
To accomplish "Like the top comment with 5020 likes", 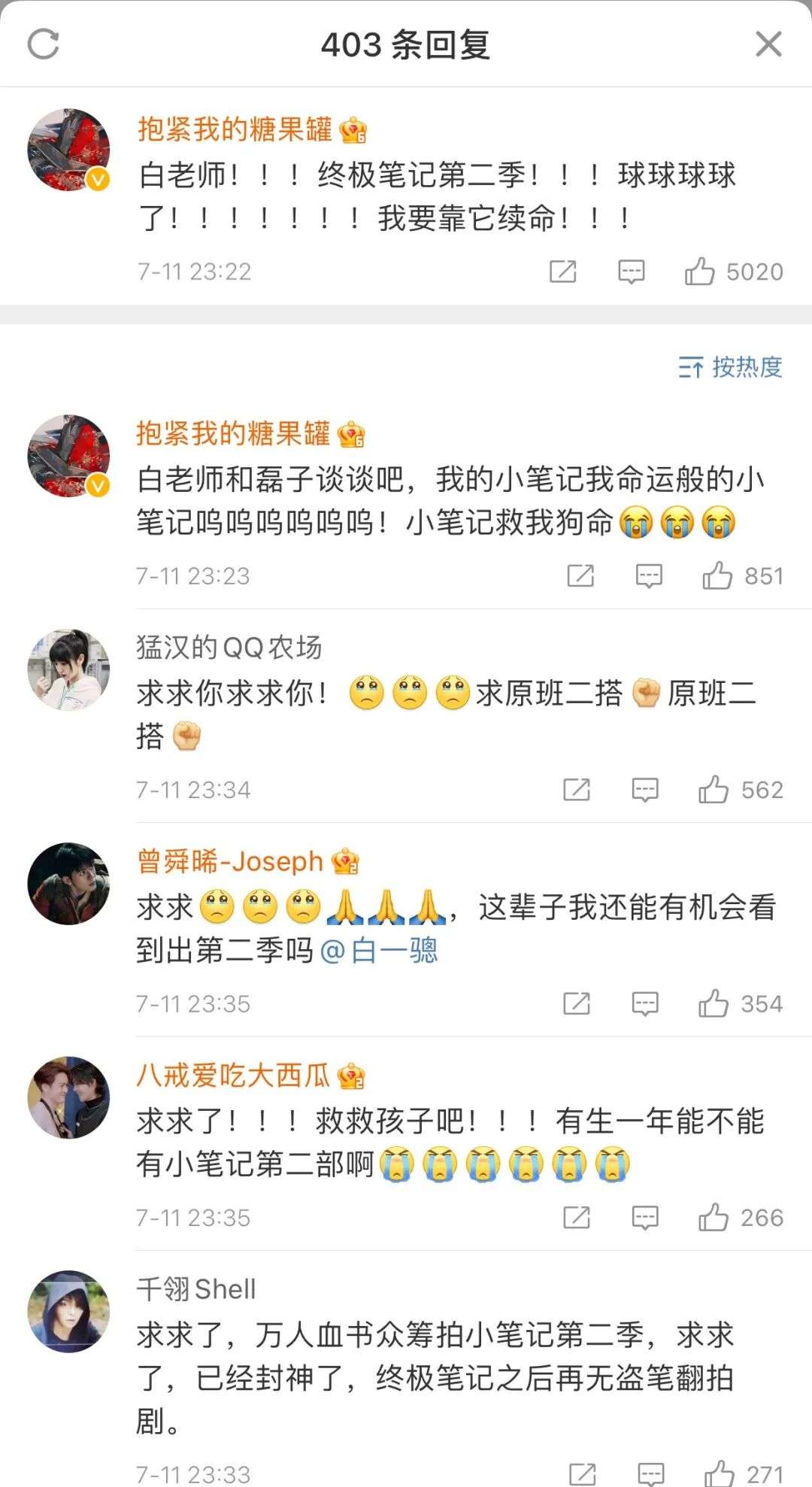I will coord(699,272).
